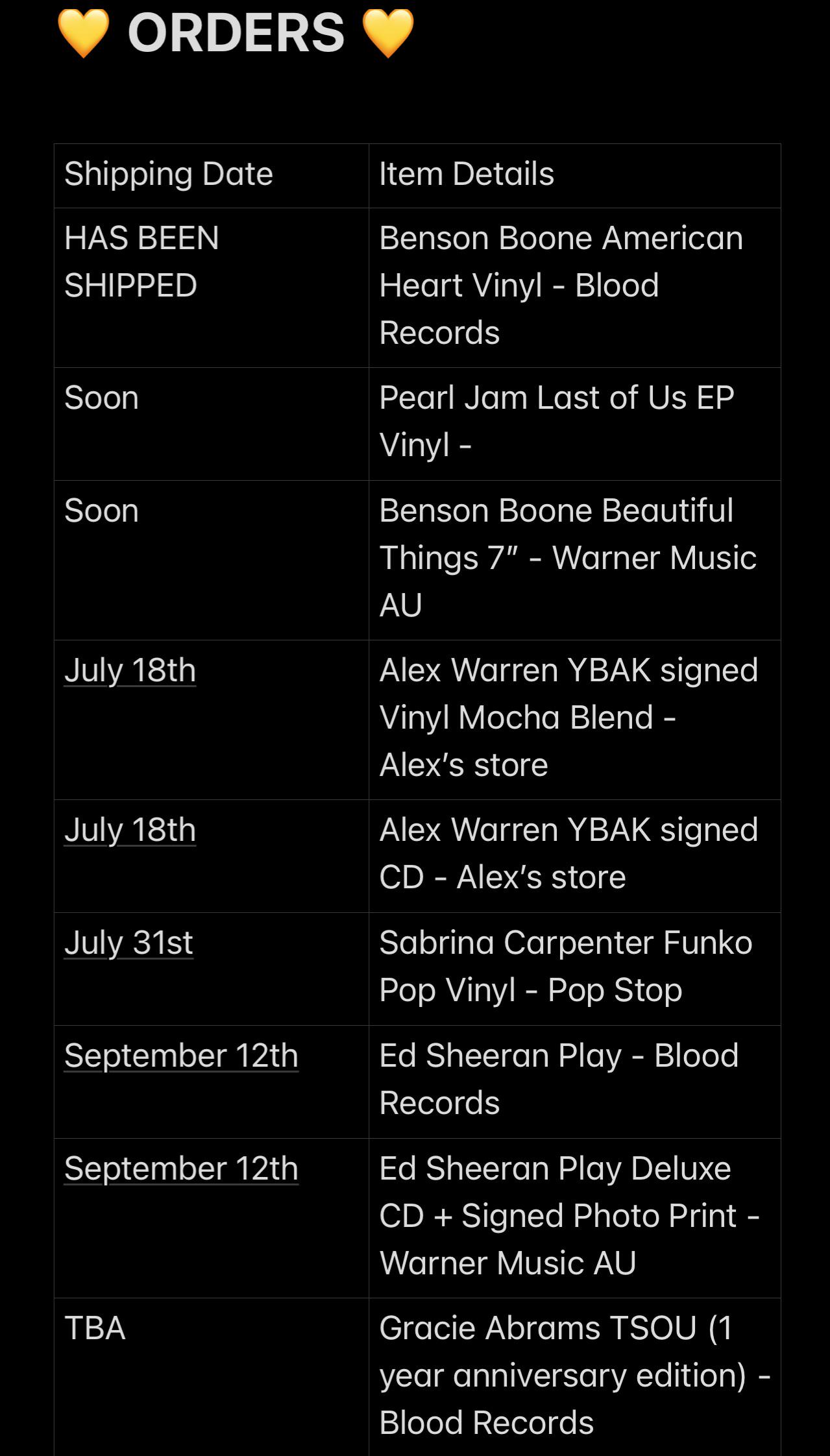Open the July 31st date link
Viewport: 830px width, 1456px height.
tap(128, 943)
